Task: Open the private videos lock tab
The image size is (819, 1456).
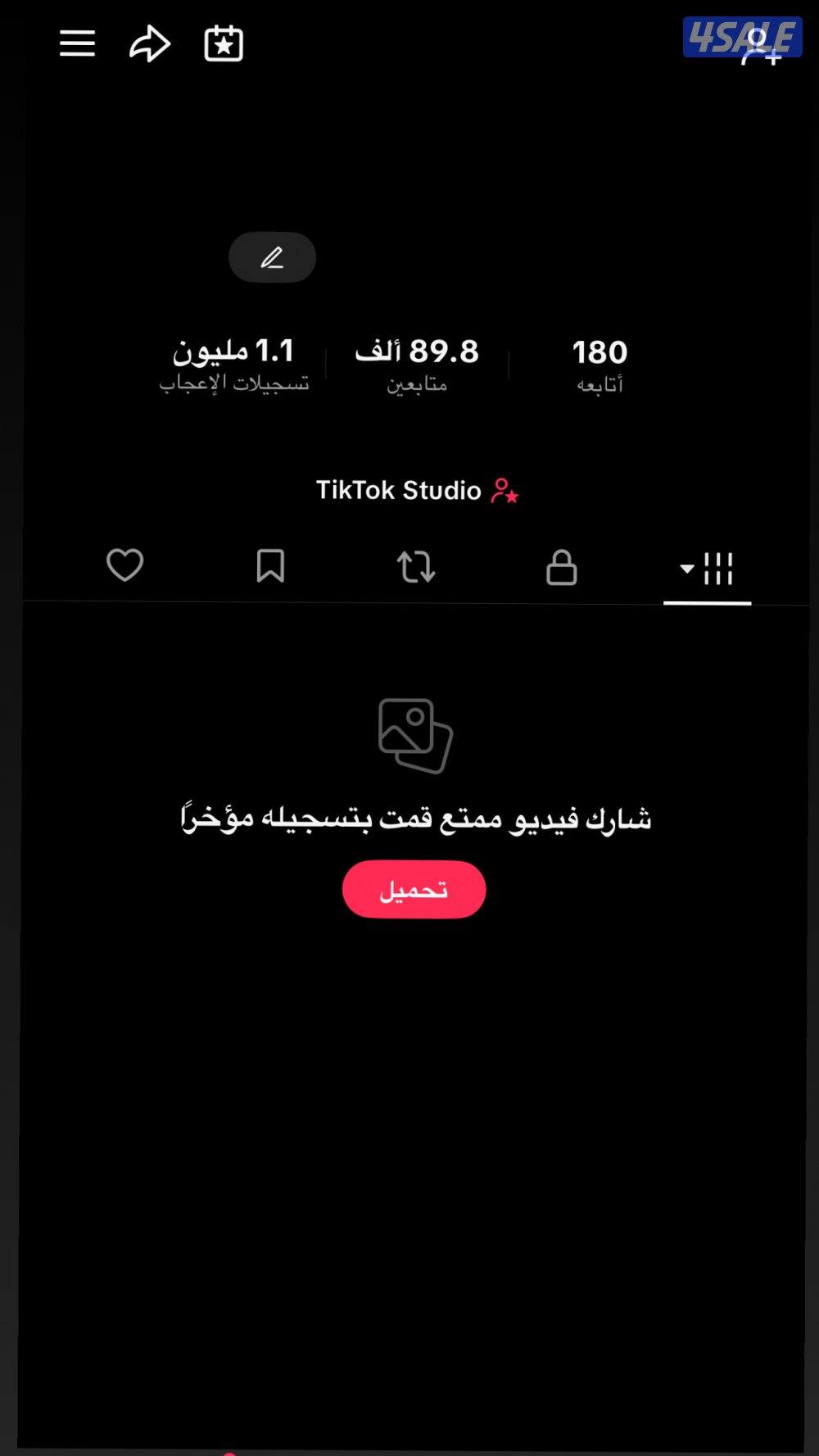Action: pyautogui.click(x=563, y=565)
